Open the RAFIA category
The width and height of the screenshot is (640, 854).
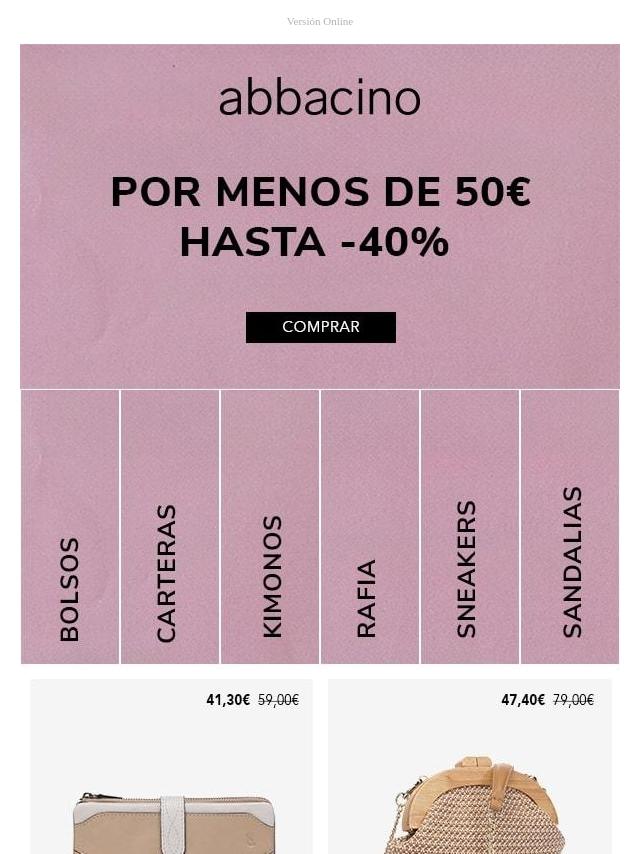coord(369,527)
